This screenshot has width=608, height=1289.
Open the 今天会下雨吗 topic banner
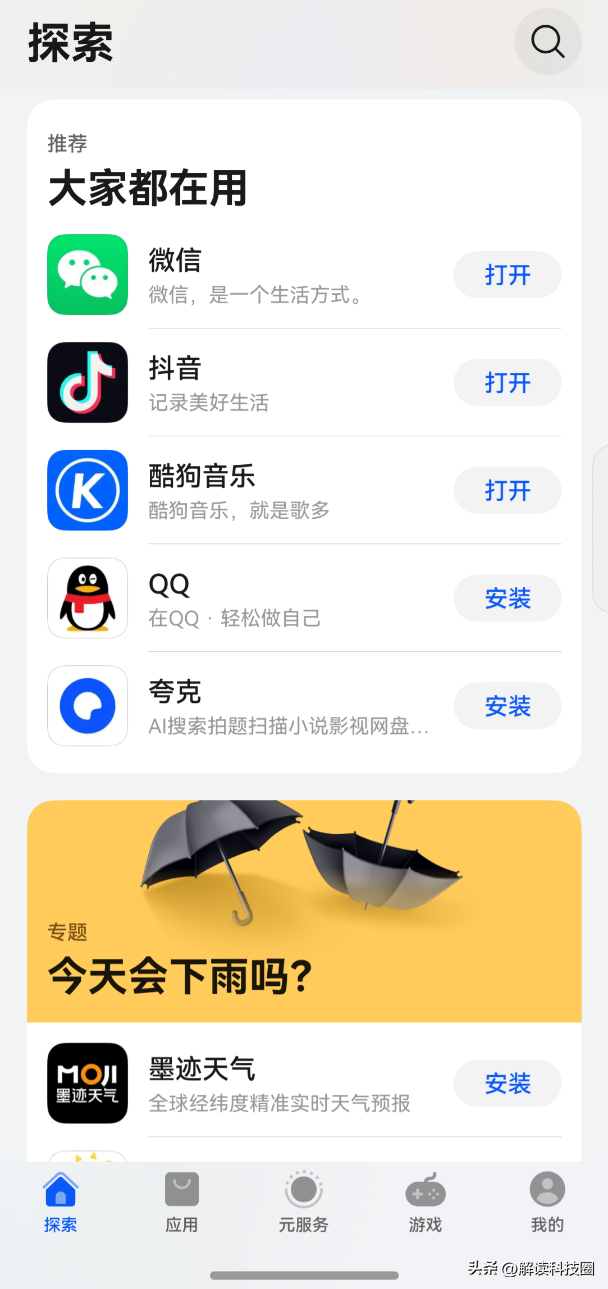click(x=304, y=910)
